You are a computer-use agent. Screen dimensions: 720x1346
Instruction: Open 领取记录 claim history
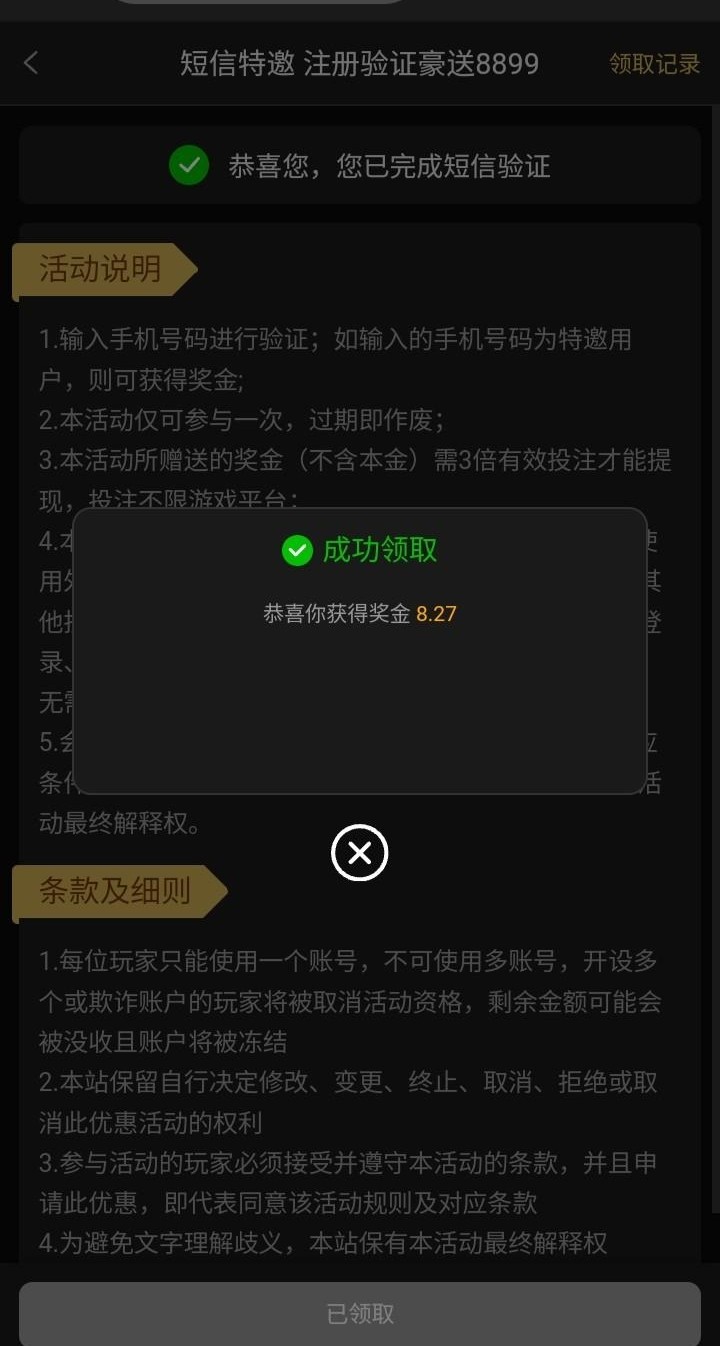pyautogui.click(x=654, y=64)
